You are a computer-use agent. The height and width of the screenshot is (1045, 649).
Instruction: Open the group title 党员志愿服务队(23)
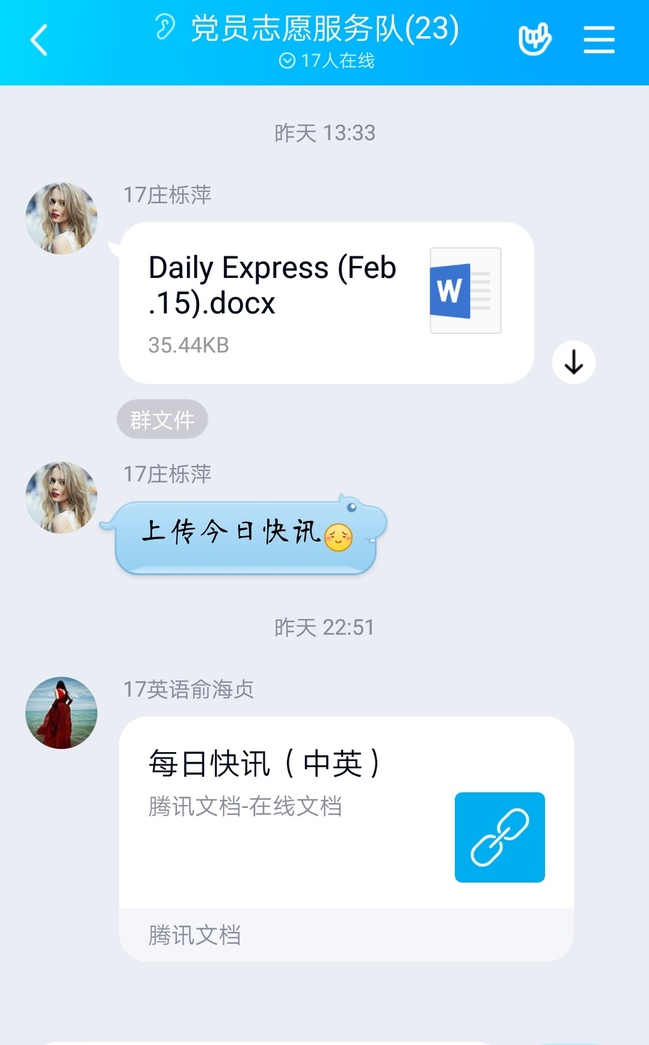[x=324, y=30]
